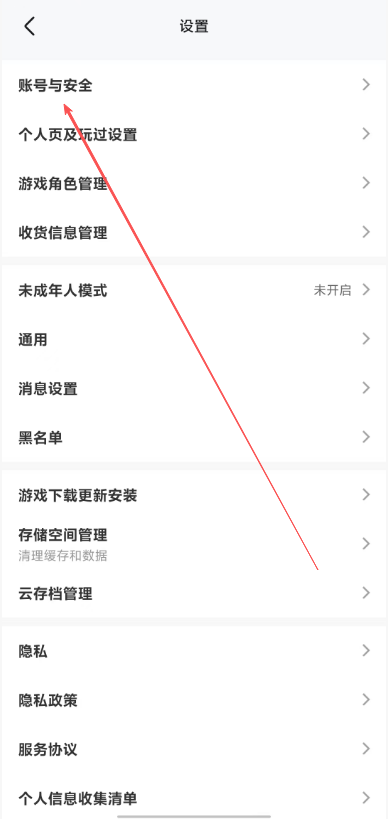Open 游戏下载更新安装 settings

tap(194, 495)
